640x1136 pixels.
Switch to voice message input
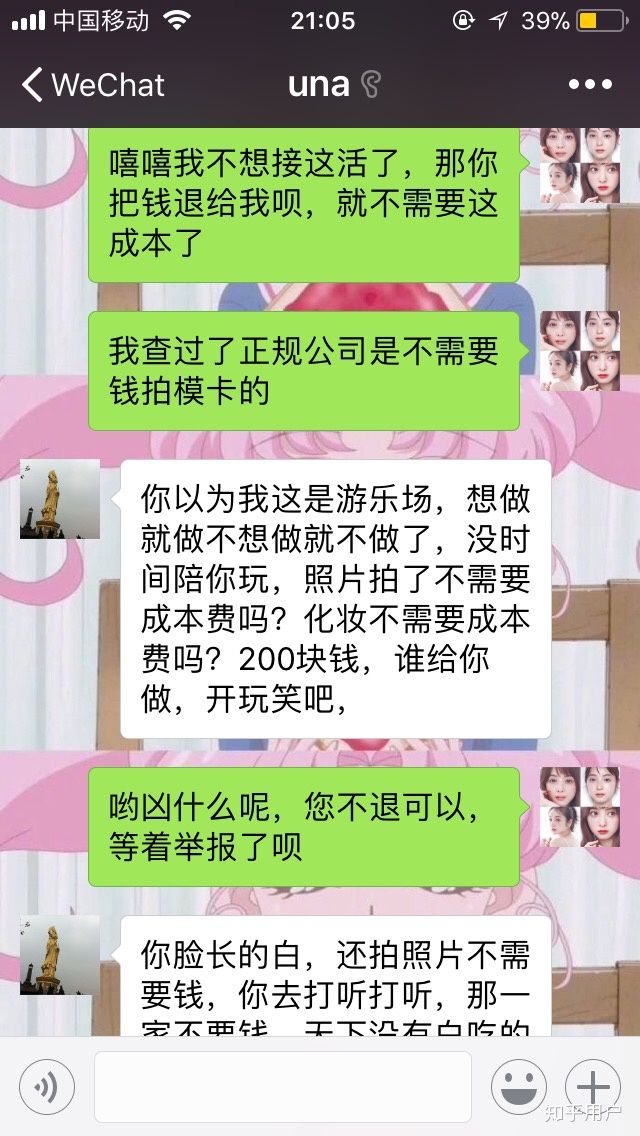[x=47, y=1087]
